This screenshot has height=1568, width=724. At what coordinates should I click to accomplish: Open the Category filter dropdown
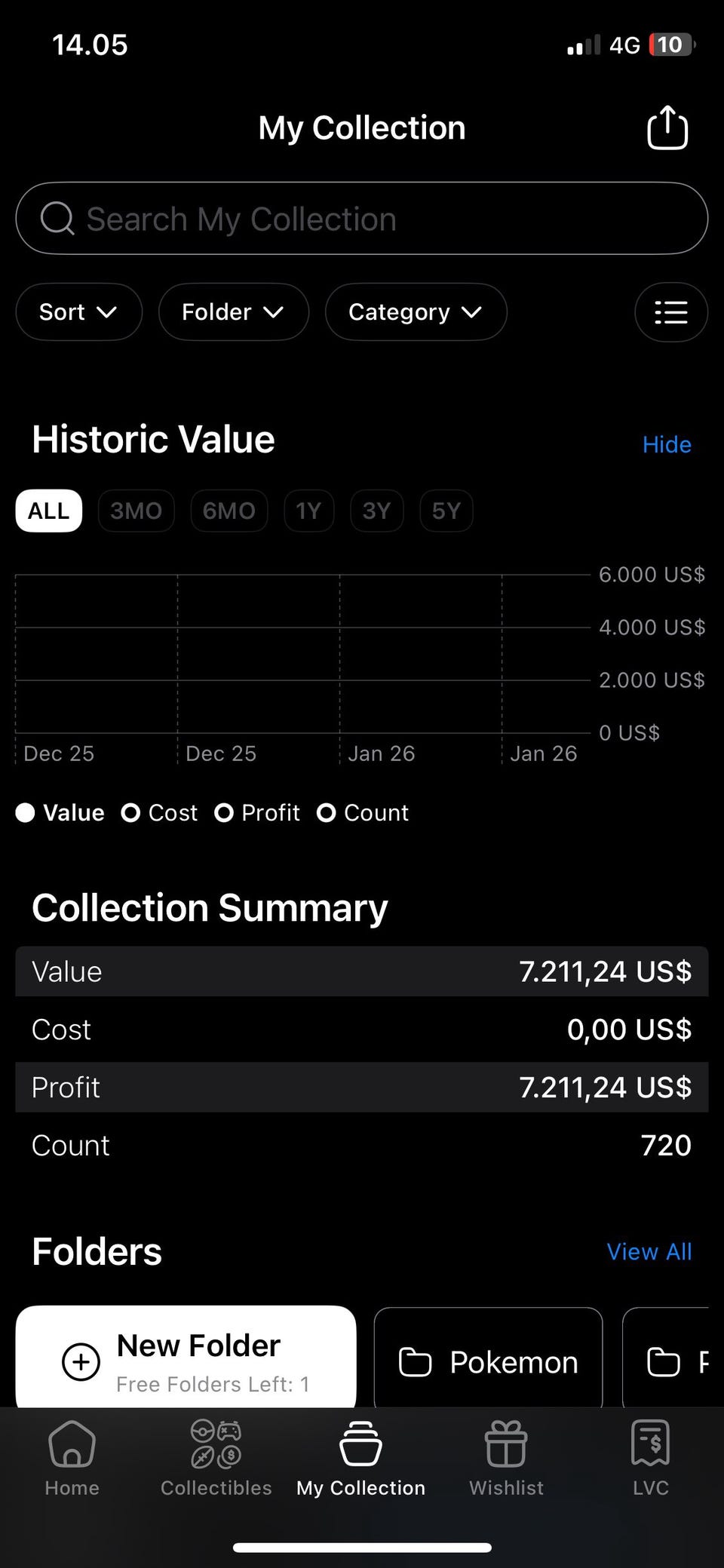[x=416, y=312]
